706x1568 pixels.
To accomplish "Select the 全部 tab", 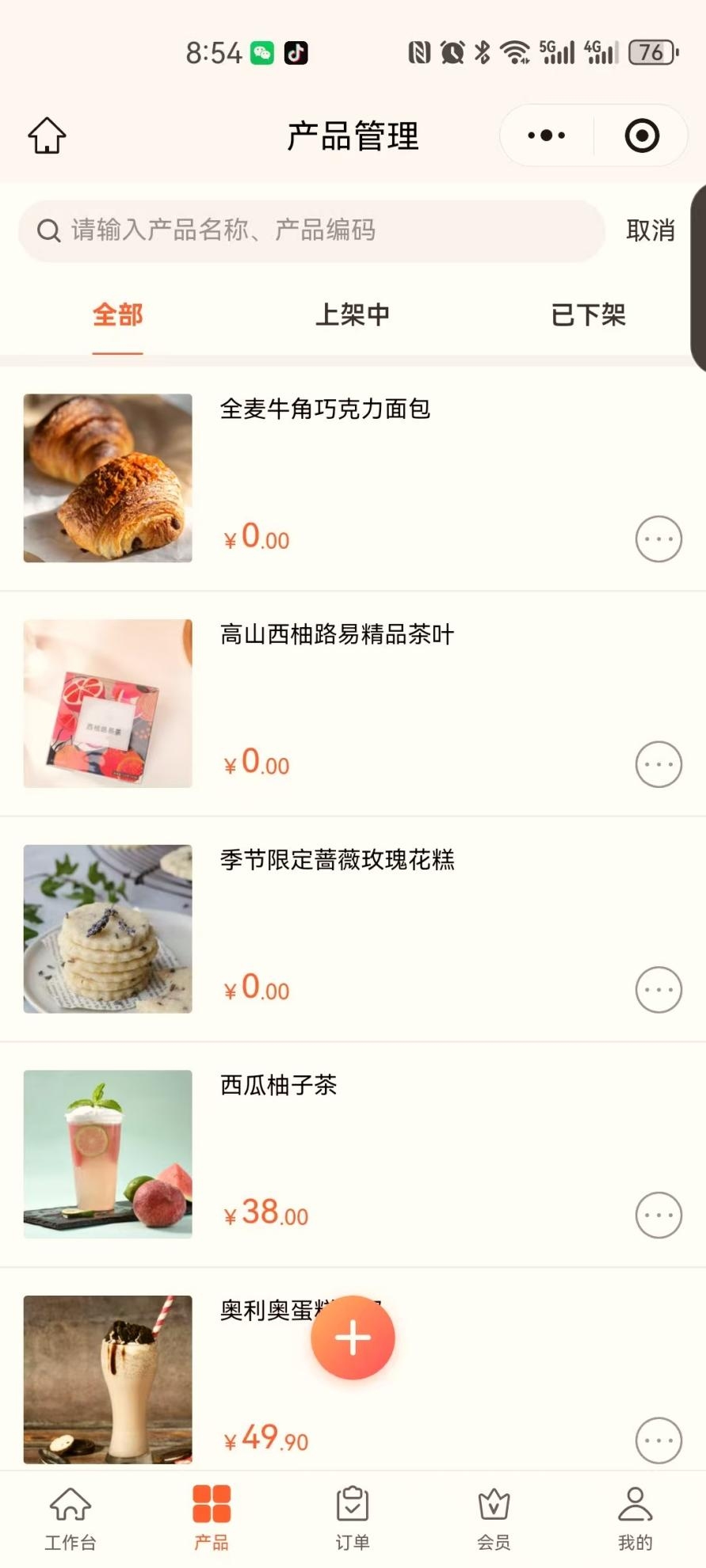I will pyautogui.click(x=117, y=315).
